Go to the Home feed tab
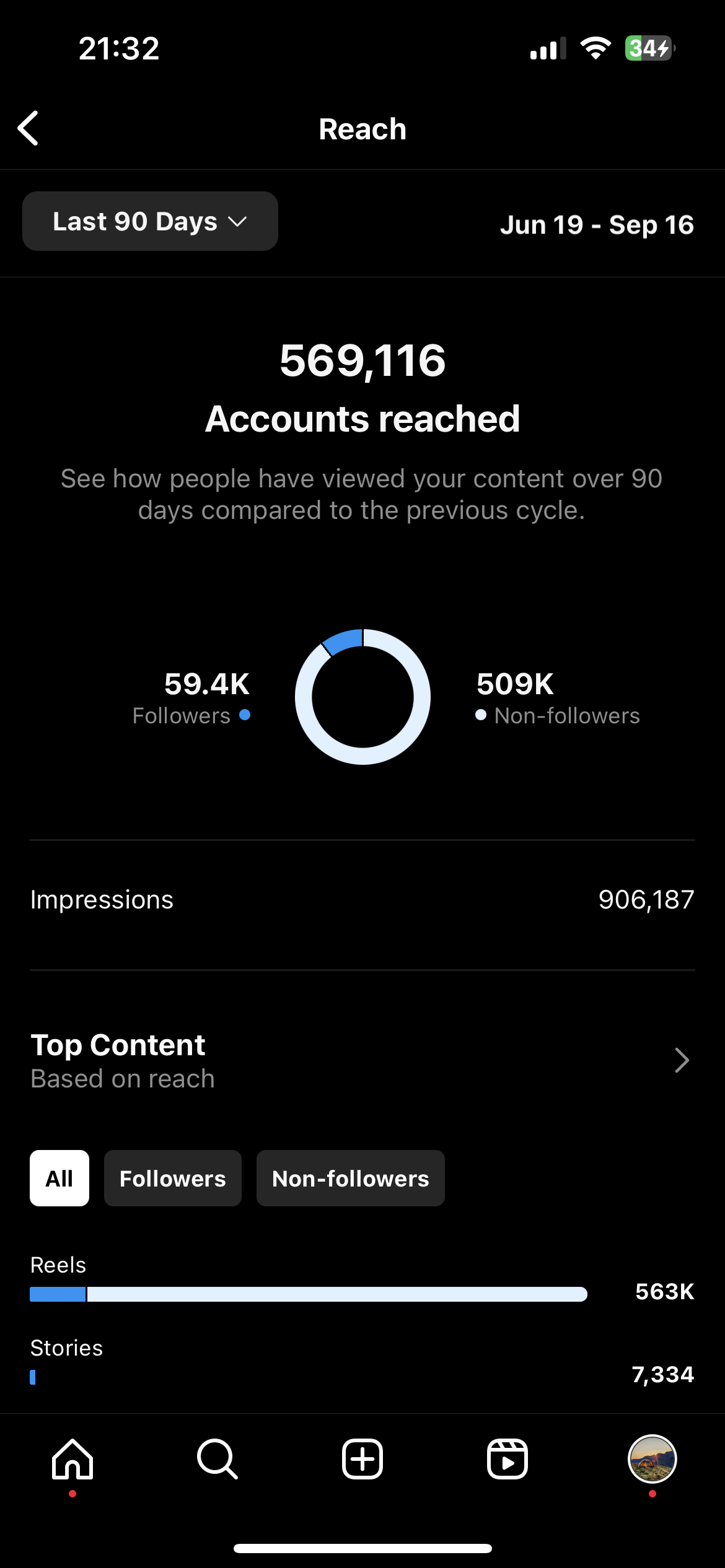This screenshot has height=1568, width=725. coord(72,1459)
